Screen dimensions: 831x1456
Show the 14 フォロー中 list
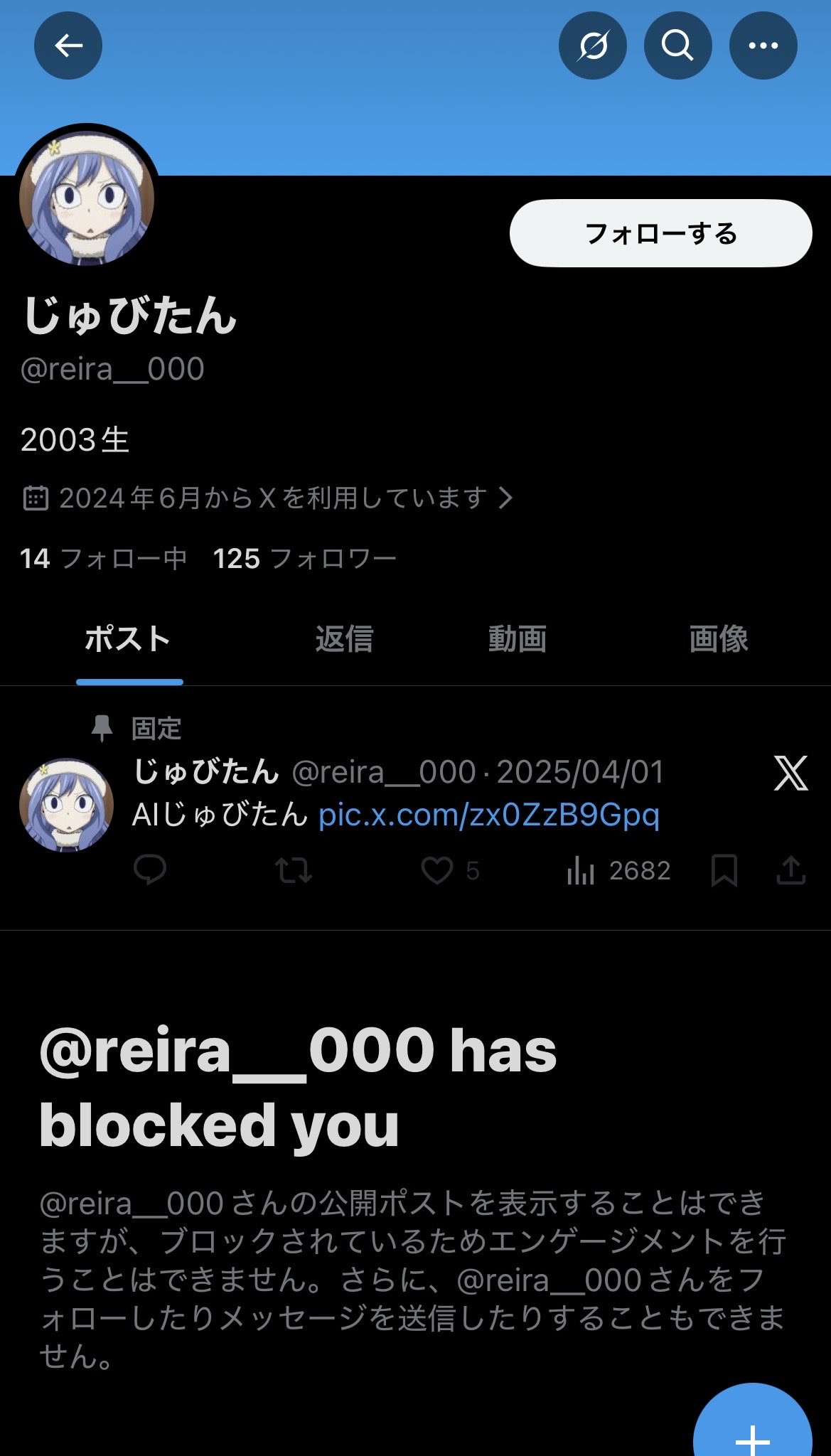(104, 559)
